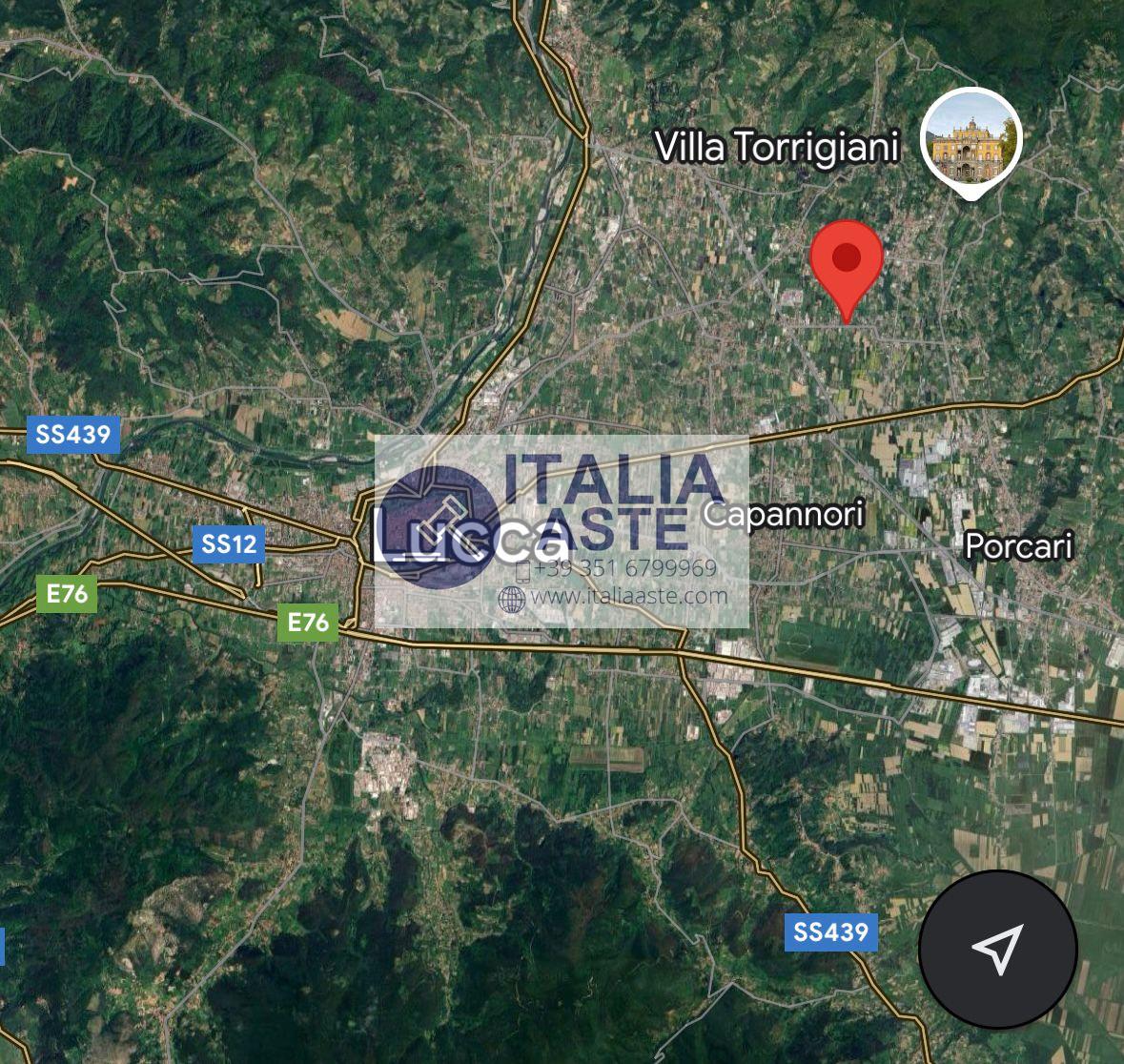The height and width of the screenshot is (1064, 1124).
Task: Open the Villa Torrigiani place marker
Action: 971,141
